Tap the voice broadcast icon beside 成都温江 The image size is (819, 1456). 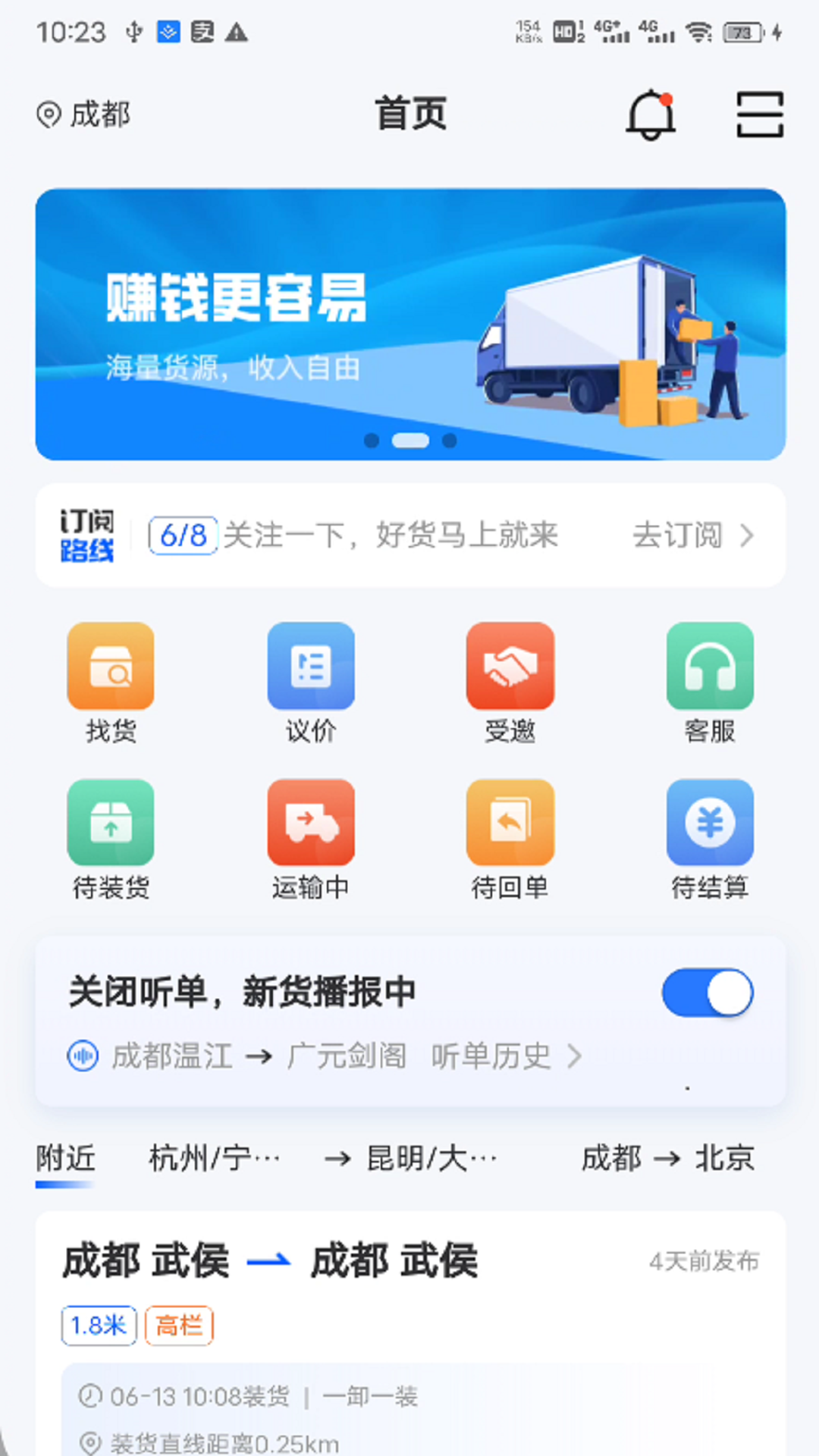83,1056
